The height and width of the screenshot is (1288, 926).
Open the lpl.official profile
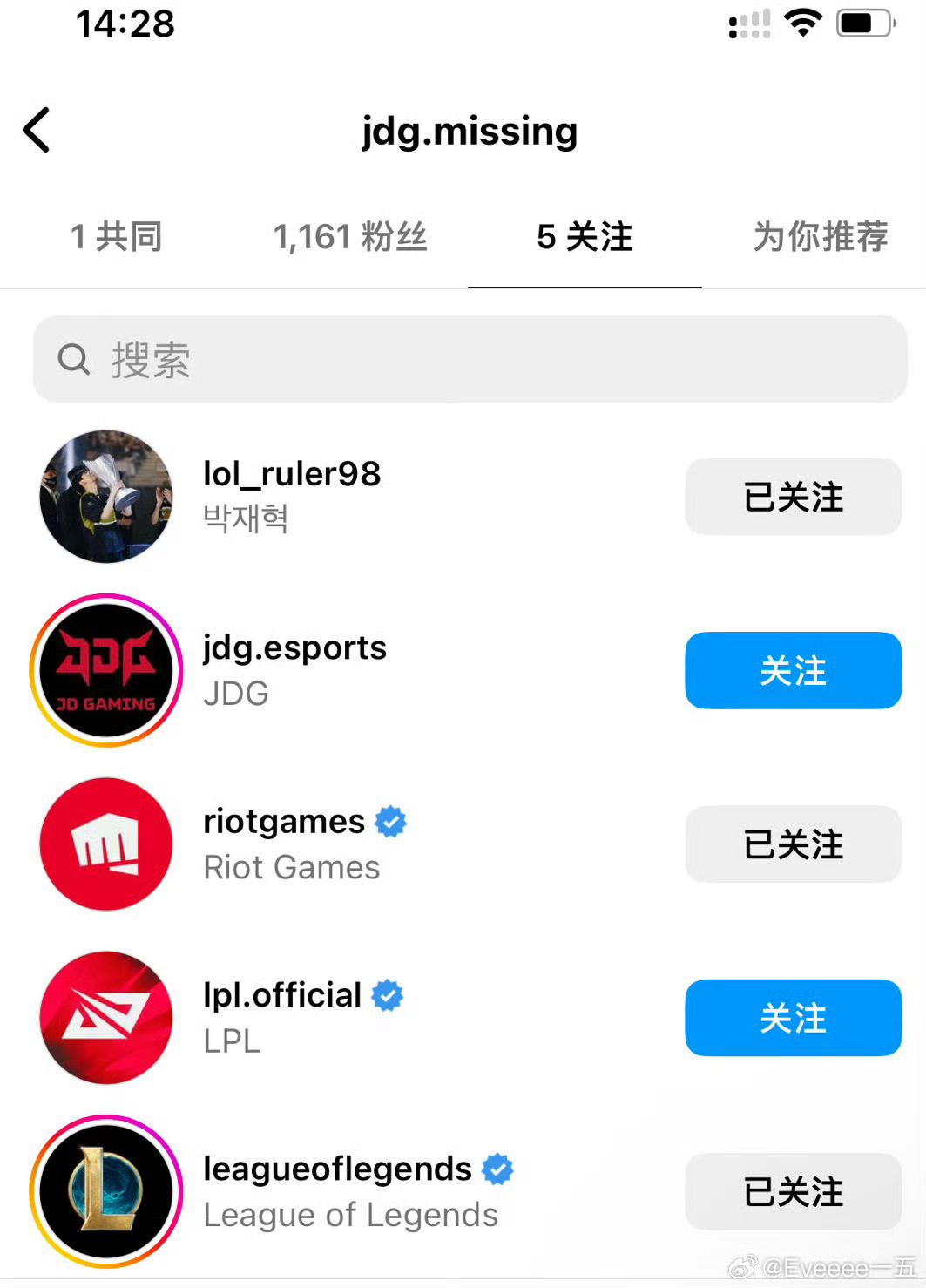(x=282, y=995)
